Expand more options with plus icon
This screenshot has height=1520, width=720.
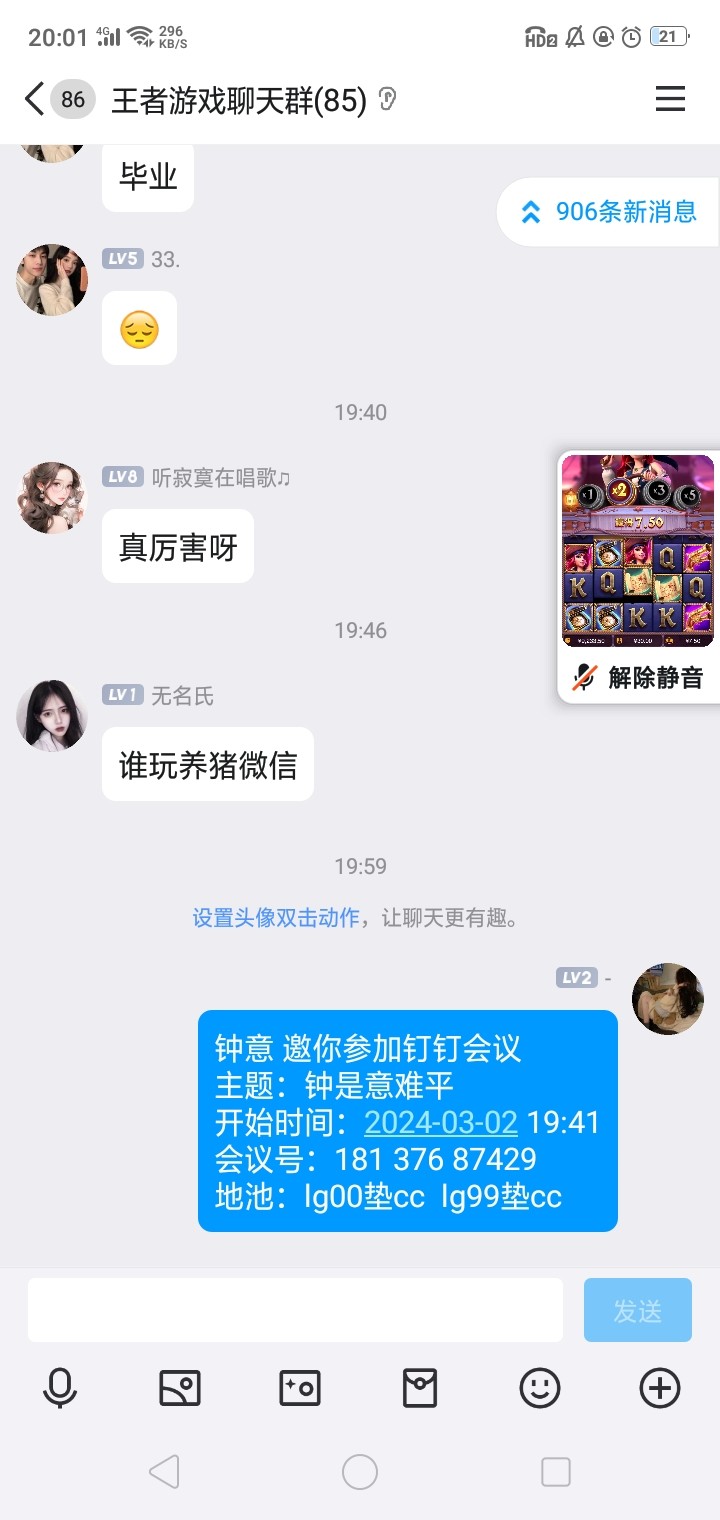coord(660,1388)
